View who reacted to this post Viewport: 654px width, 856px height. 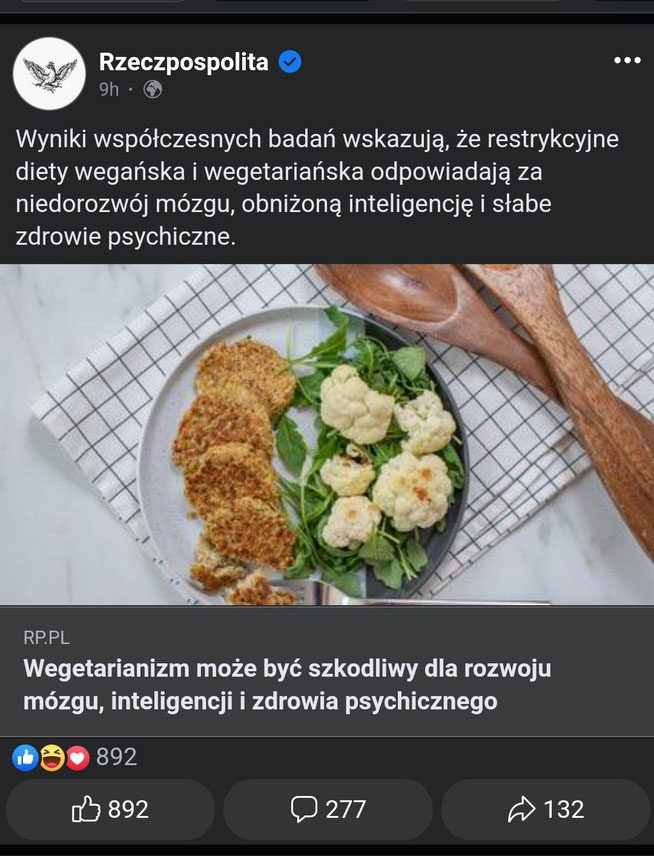point(75,758)
